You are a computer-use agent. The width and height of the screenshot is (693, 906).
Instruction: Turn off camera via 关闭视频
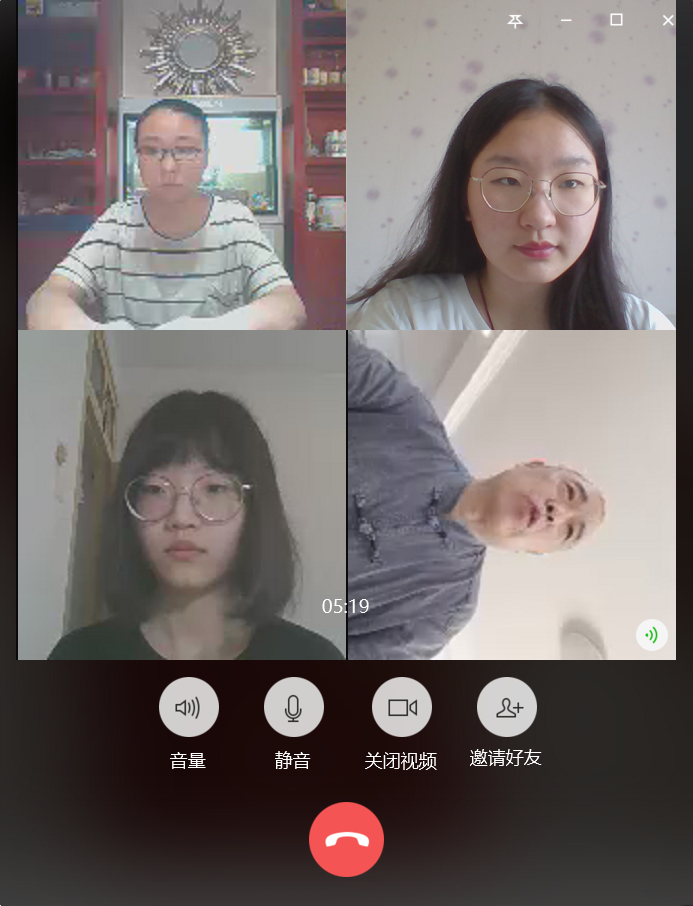tap(401, 707)
